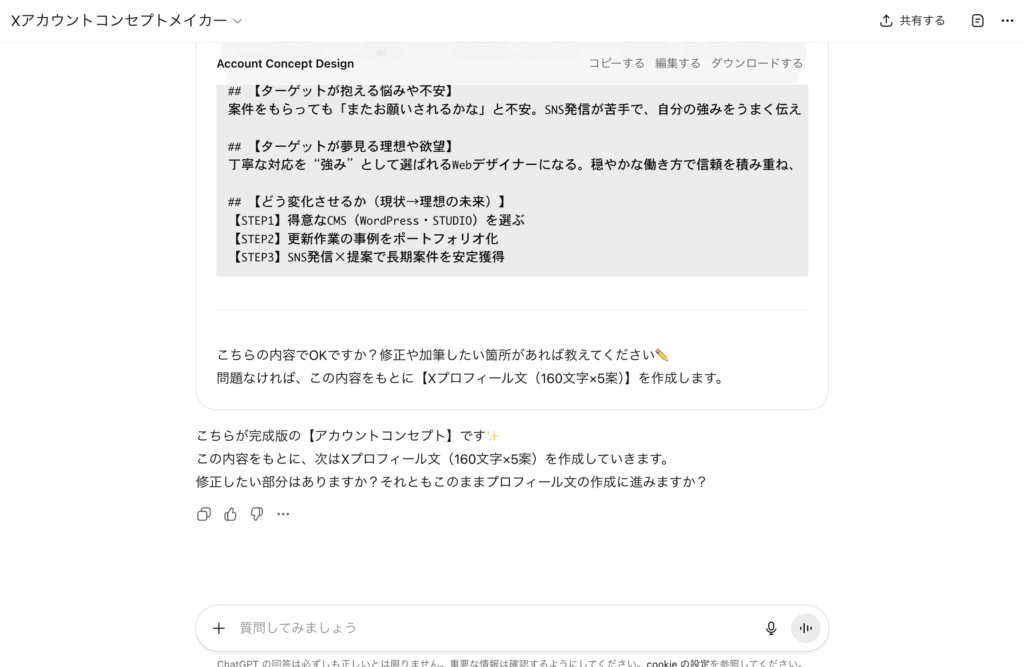The width and height of the screenshot is (1024, 667).
Task: Like the response with thumbs up
Action: 230,514
